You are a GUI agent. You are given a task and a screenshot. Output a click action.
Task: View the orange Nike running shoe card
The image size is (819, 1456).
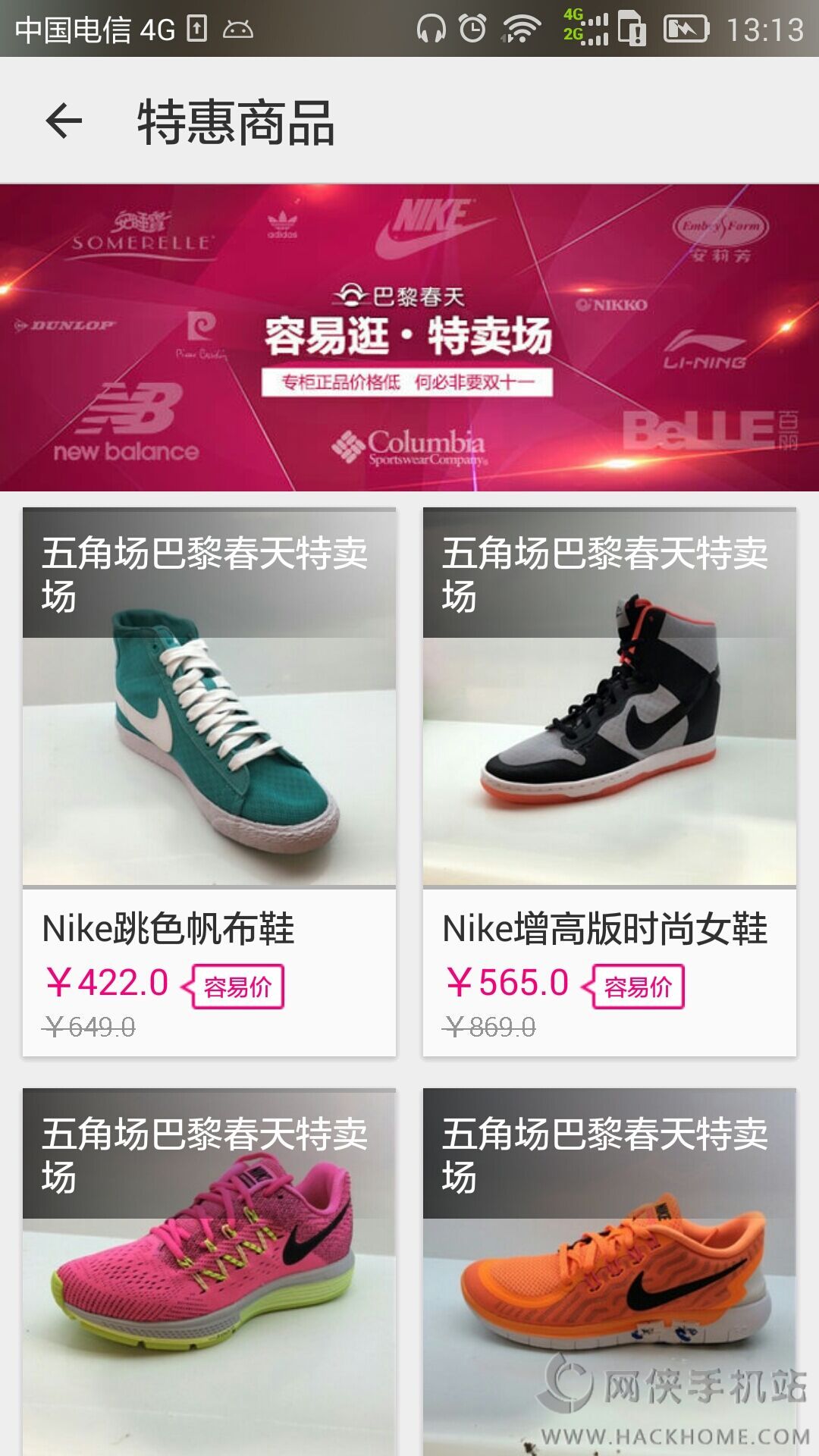(610, 1272)
